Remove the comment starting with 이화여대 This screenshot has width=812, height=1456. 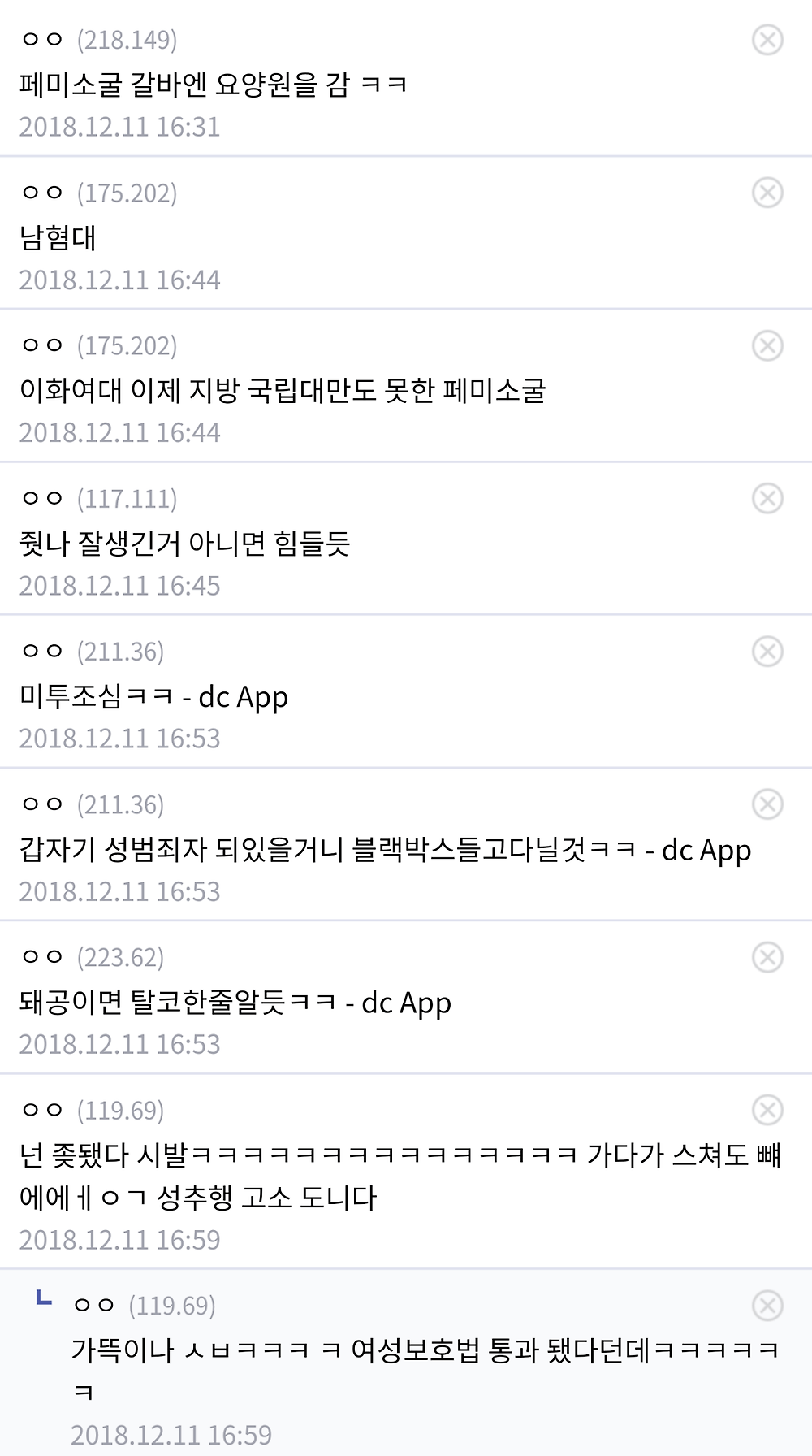767,345
